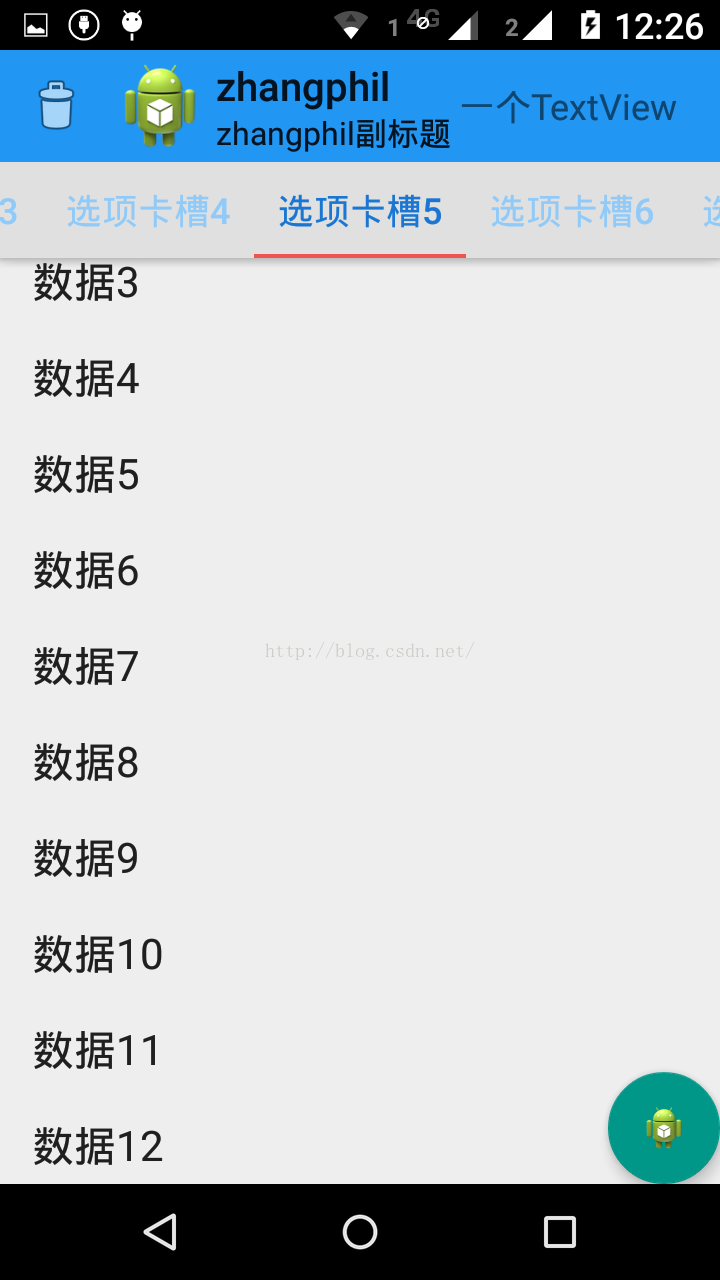Open the 数据10 row
This screenshot has height=1280, width=720.
(360, 955)
